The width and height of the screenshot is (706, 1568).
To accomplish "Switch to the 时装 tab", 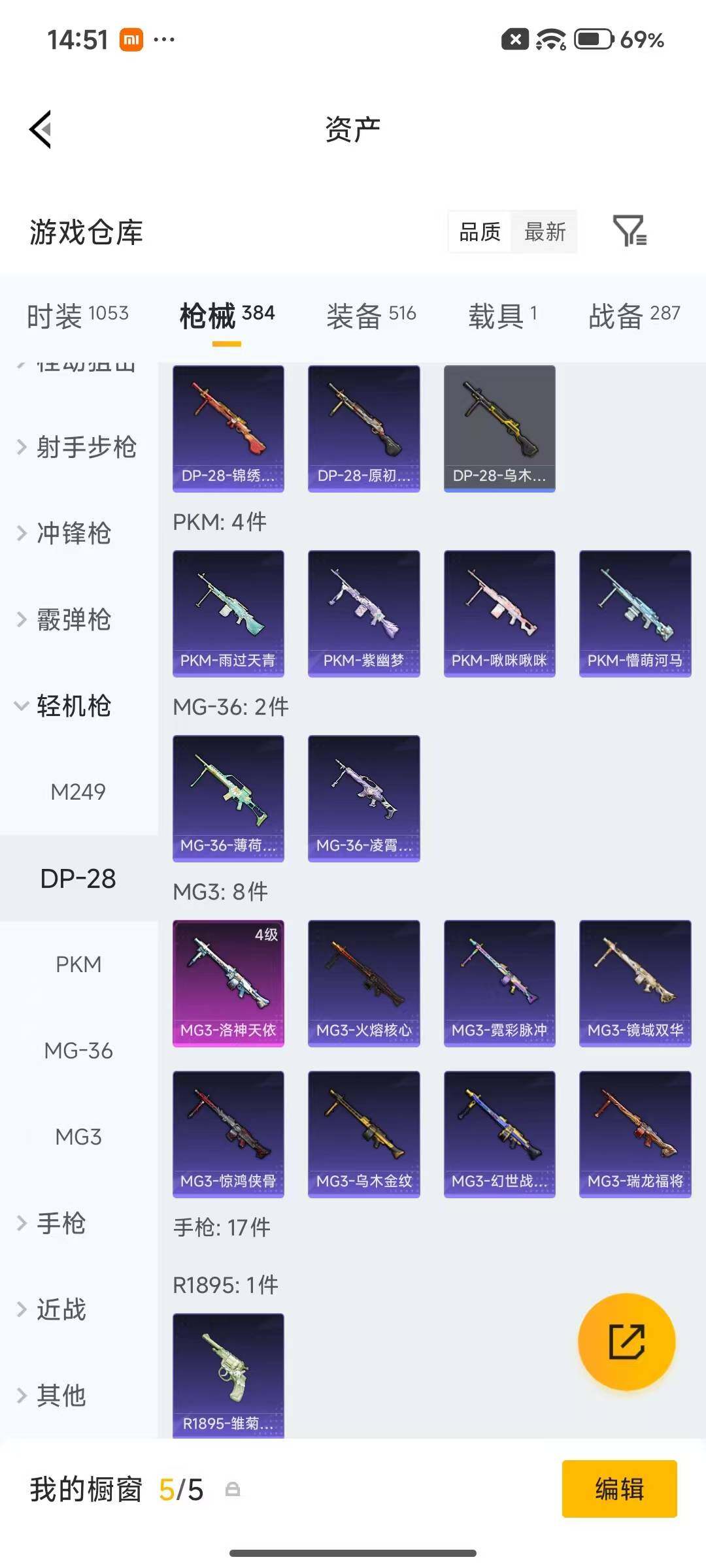I will click(x=78, y=316).
